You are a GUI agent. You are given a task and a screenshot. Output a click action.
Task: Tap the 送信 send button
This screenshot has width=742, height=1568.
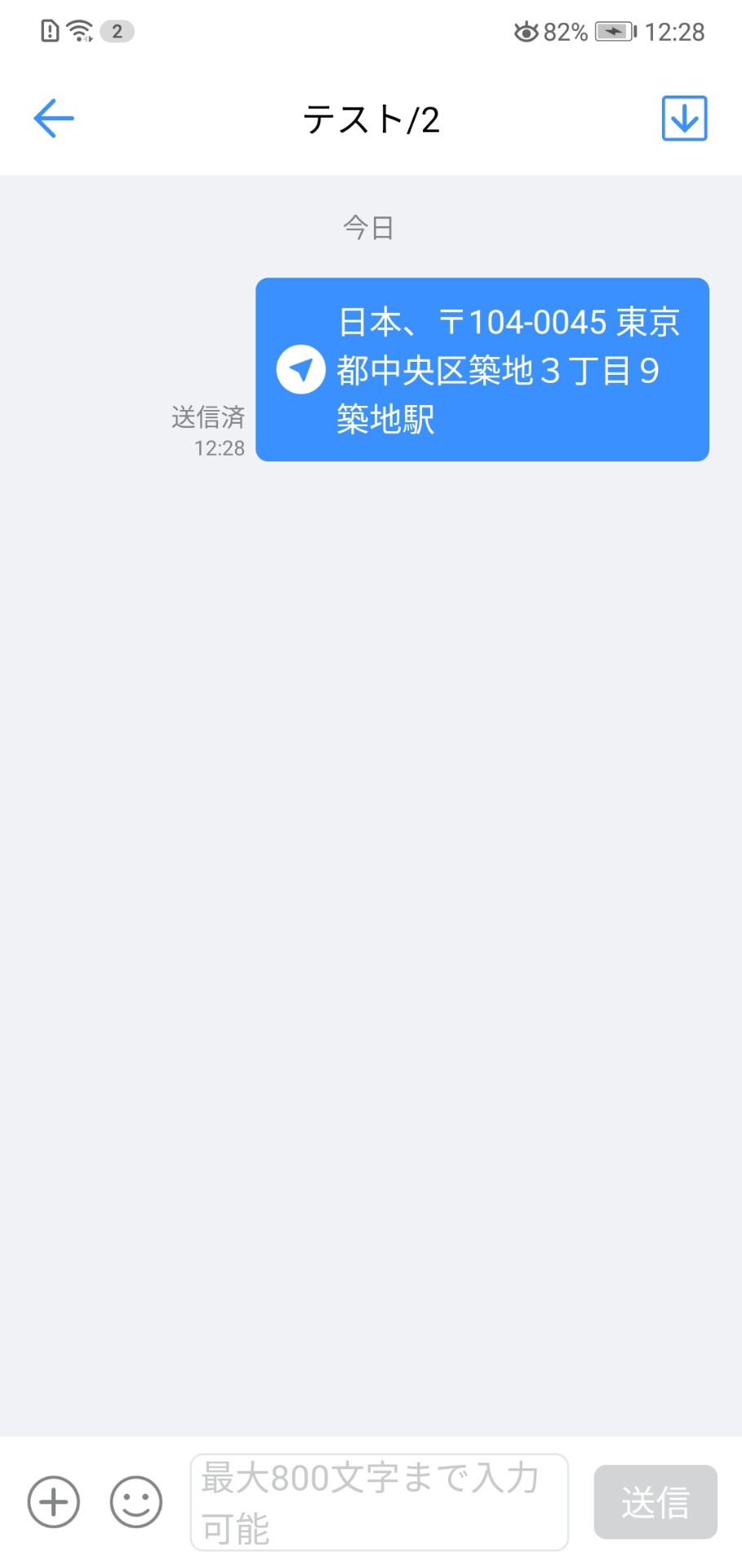(655, 1501)
